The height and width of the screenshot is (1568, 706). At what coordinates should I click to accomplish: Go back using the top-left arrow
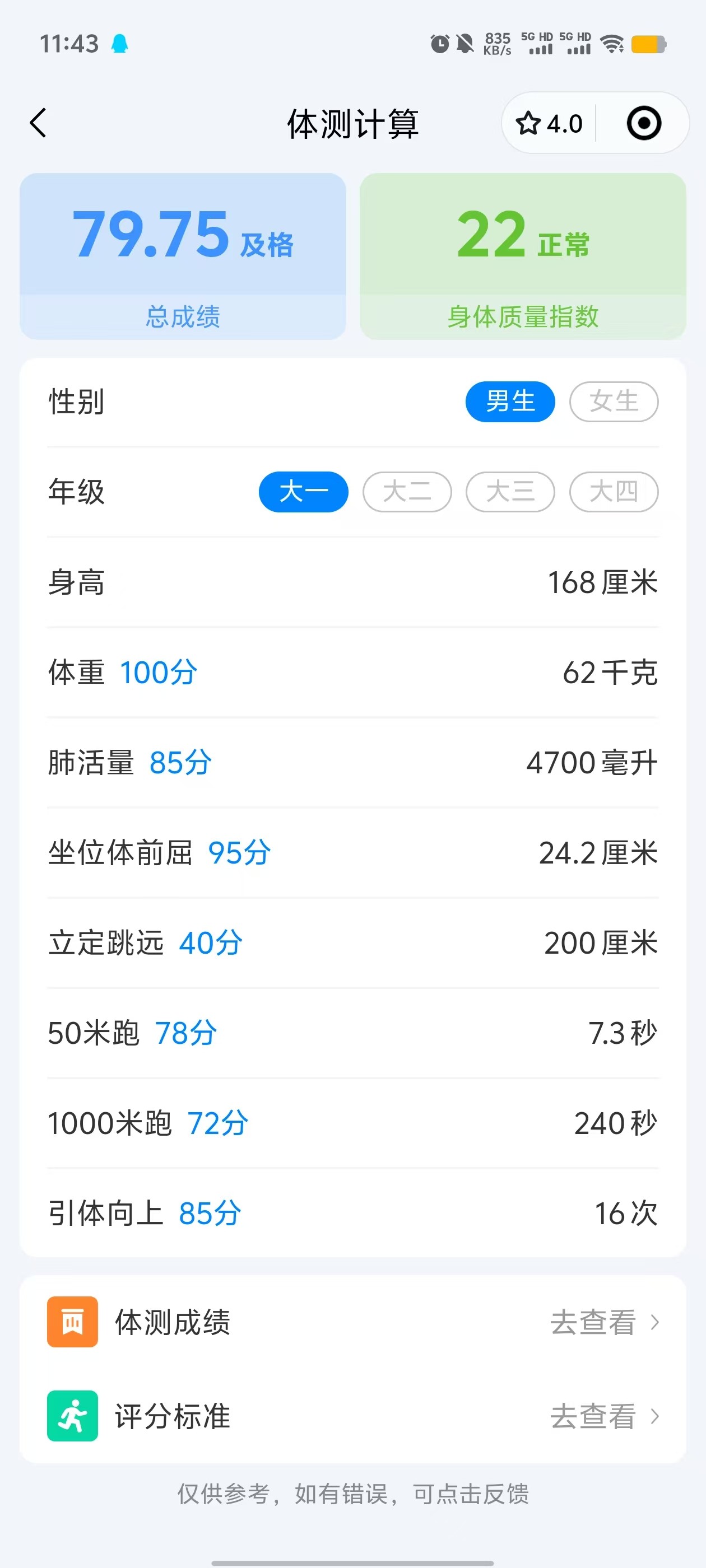(x=38, y=123)
